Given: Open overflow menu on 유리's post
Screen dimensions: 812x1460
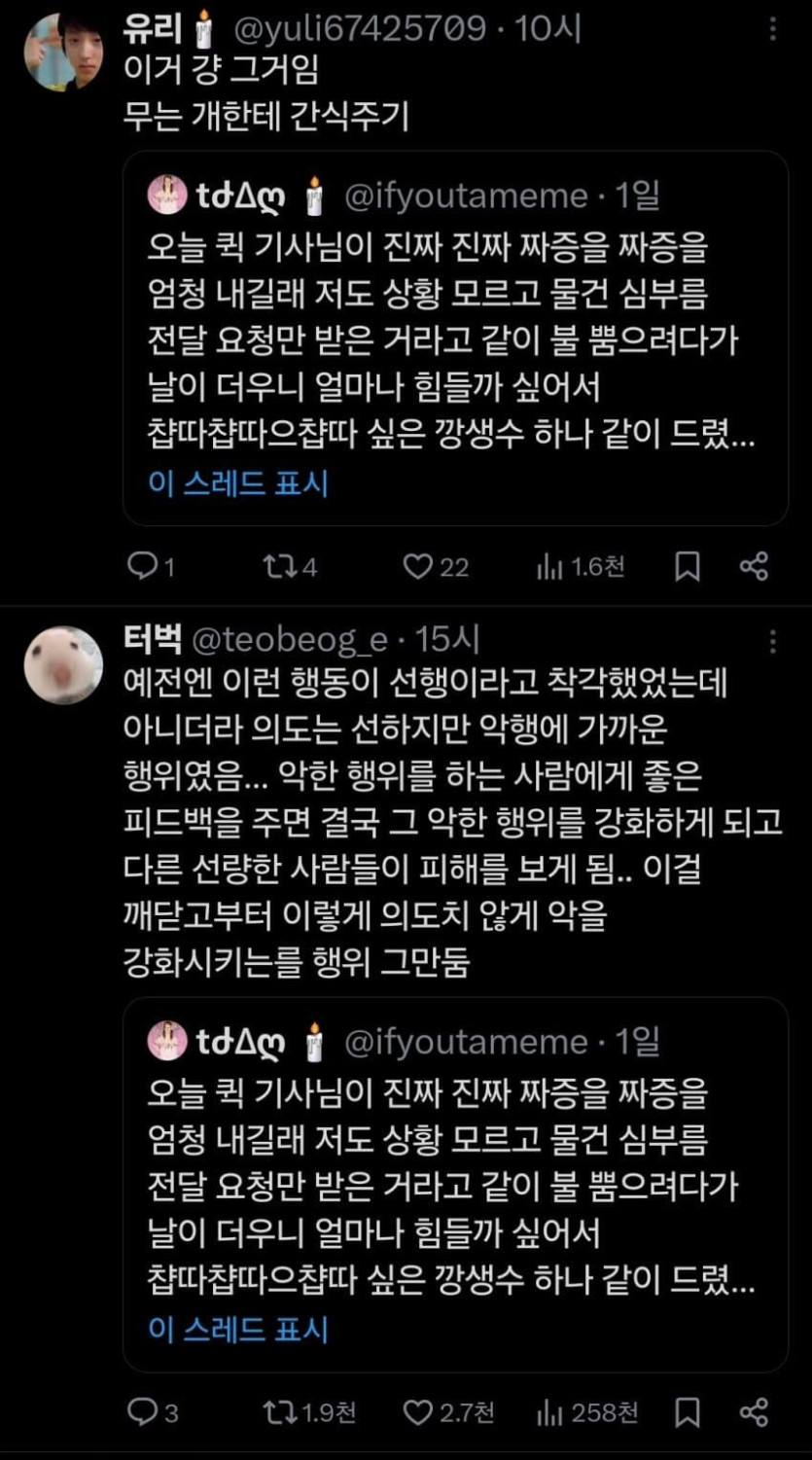Looking at the screenshot, I should pos(772,30).
